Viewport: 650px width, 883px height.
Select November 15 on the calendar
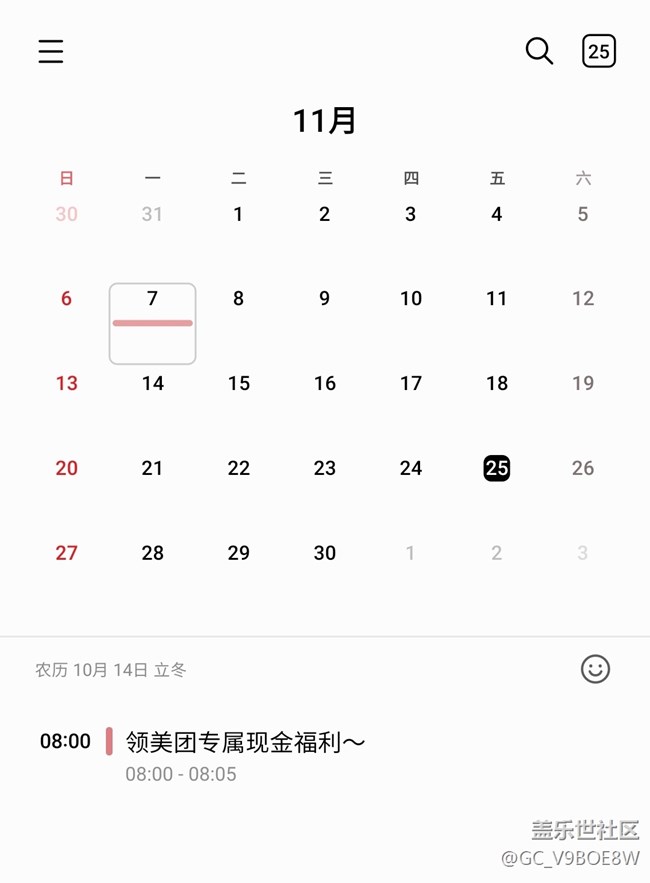point(238,383)
